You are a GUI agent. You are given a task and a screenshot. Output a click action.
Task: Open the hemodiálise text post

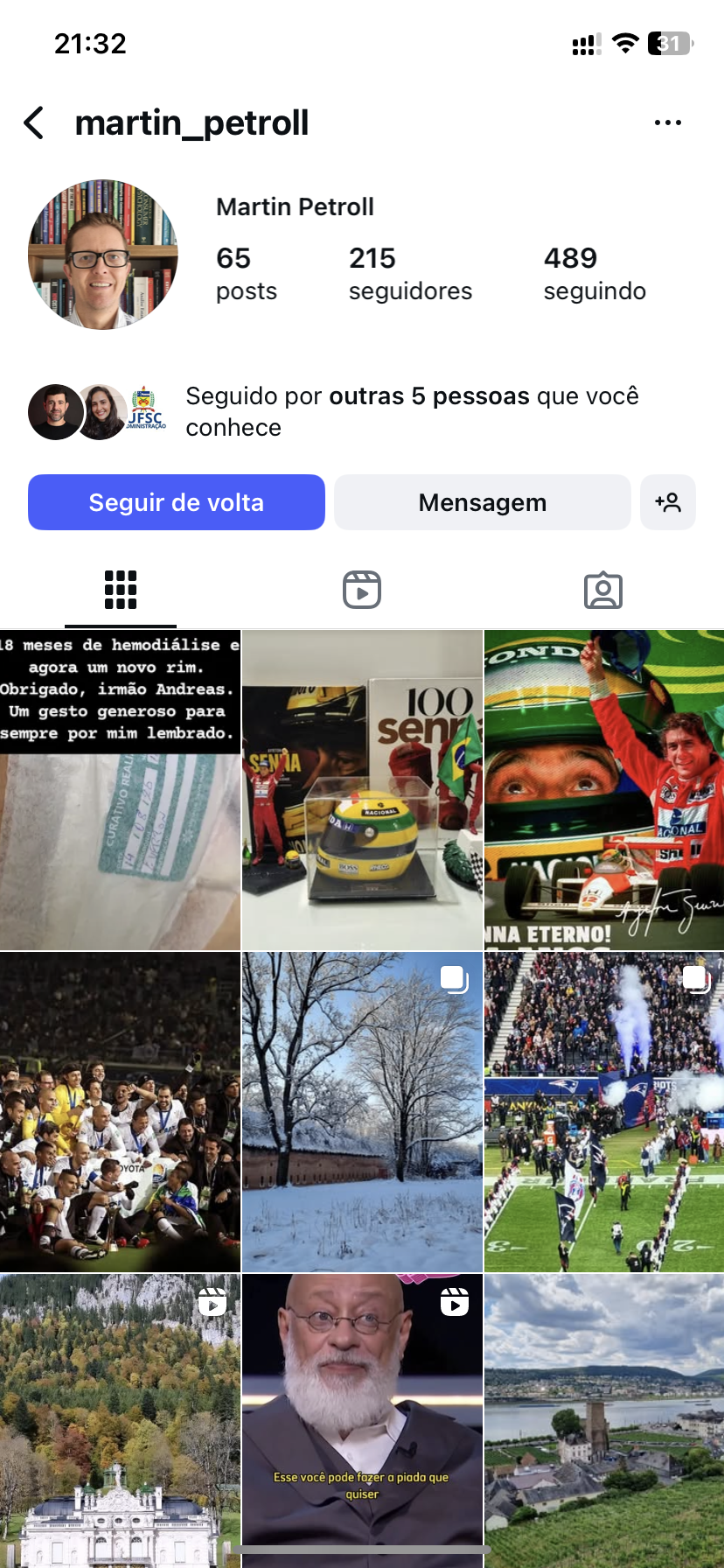tap(120, 789)
